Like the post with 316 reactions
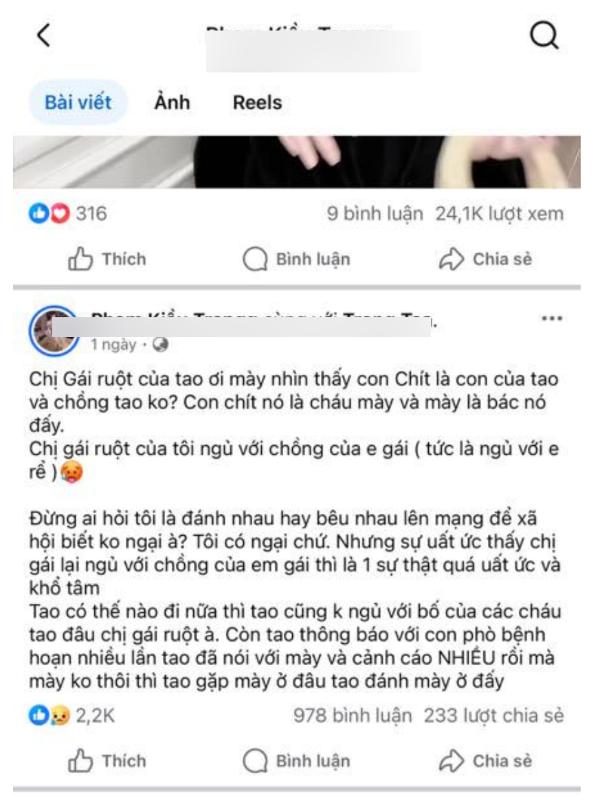This screenshot has width=615, height=803. pyautogui.click(x=106, y=260)
